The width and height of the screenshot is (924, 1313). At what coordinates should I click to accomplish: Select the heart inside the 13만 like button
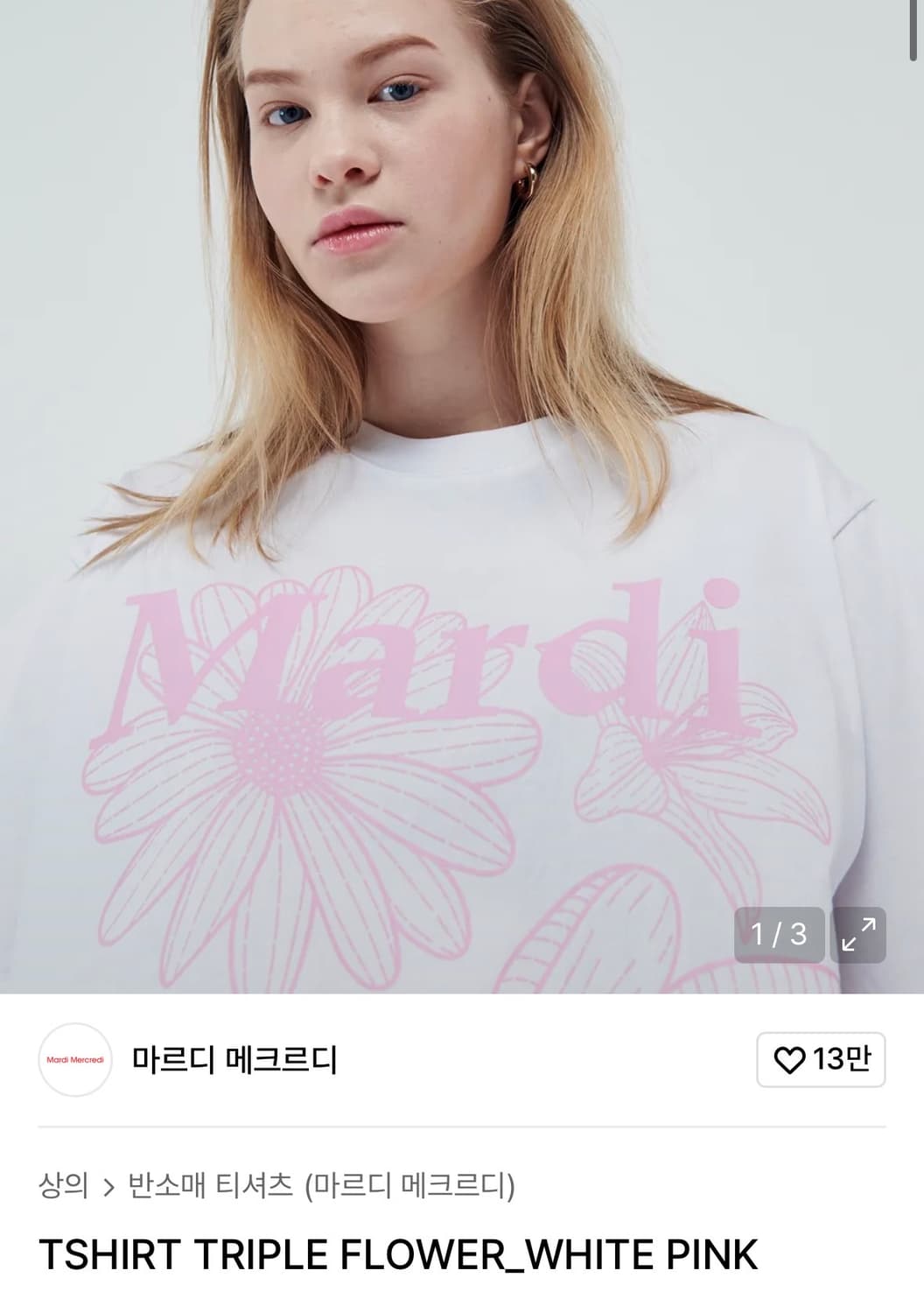[x=790, y=1059]
